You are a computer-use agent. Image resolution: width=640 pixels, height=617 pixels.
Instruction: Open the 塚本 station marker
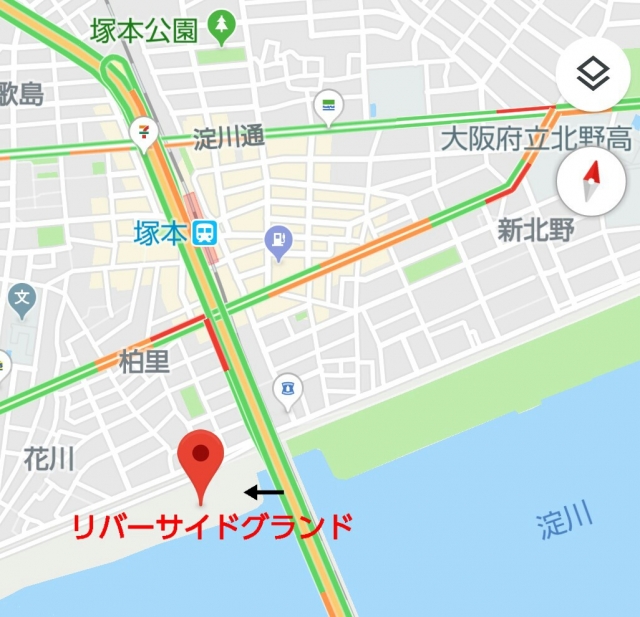click(x=204, y=233)
